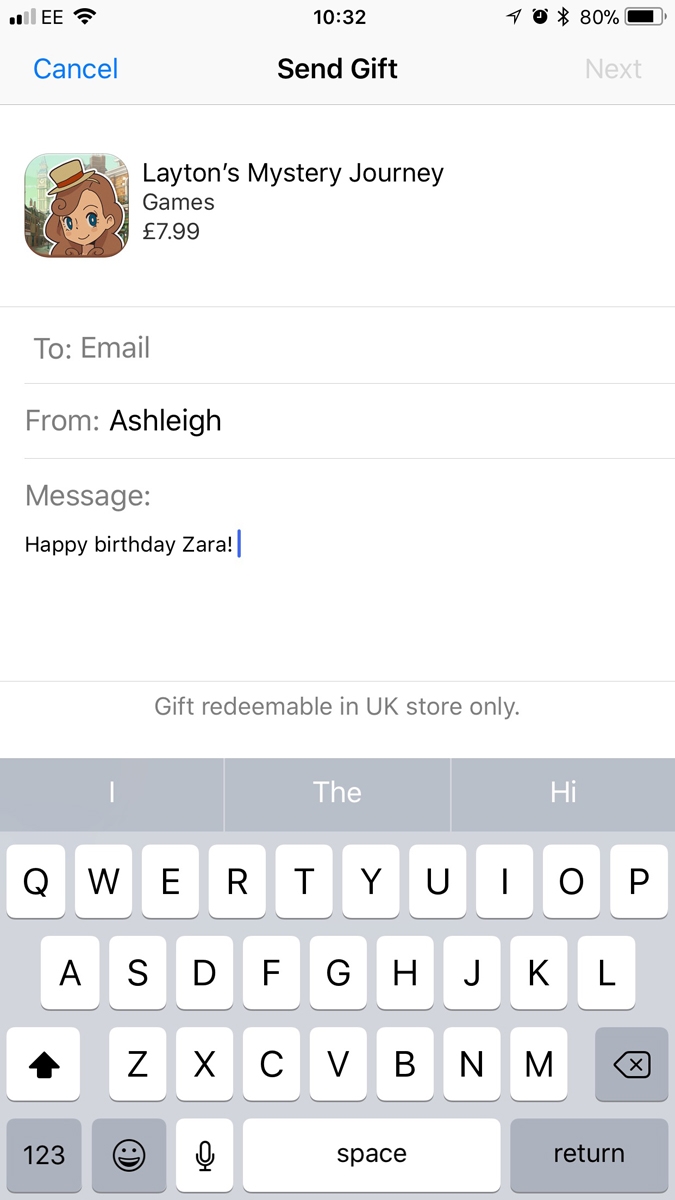Screen dimensions: 675x1200
Task: Tap the message text area
Action: coord(337,590)
